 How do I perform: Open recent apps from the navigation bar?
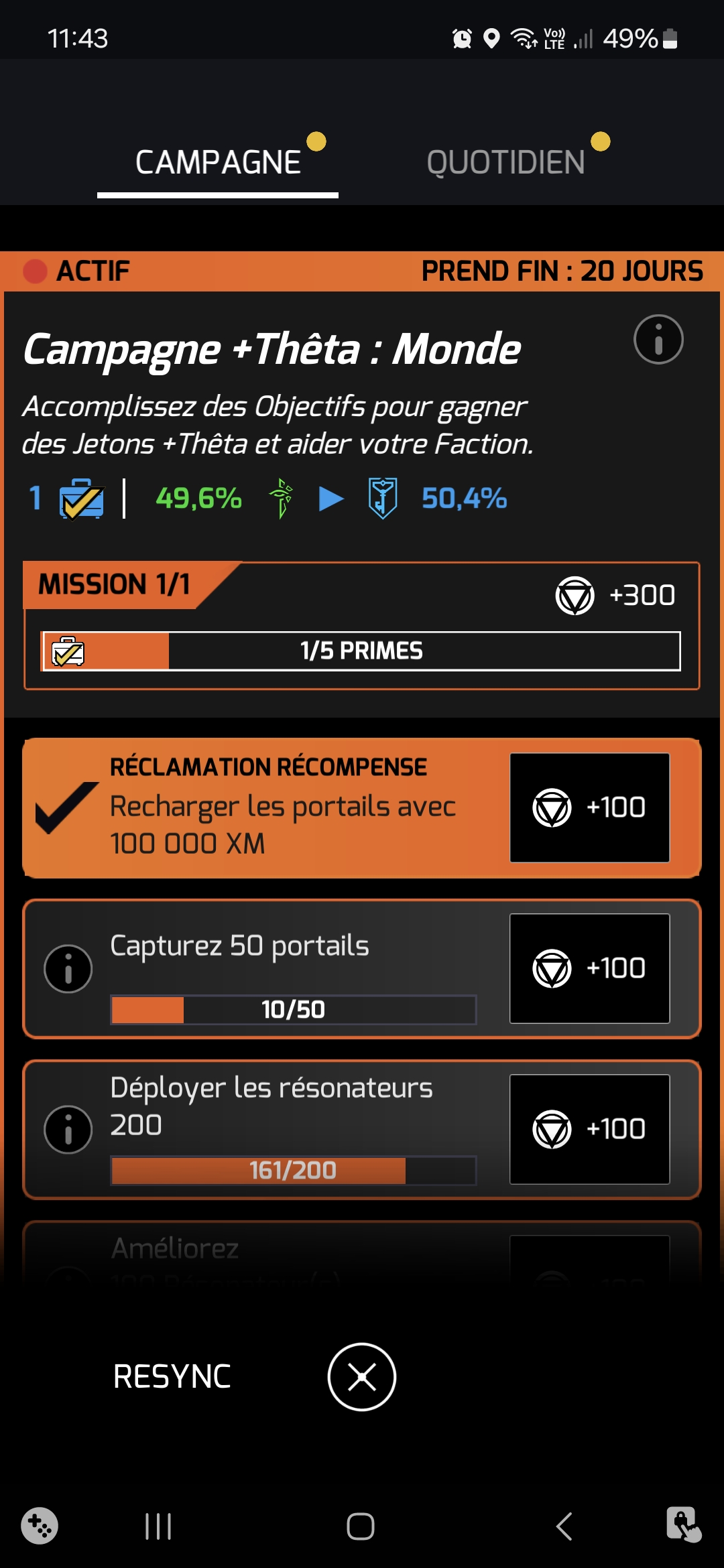tap(158, 1526)
